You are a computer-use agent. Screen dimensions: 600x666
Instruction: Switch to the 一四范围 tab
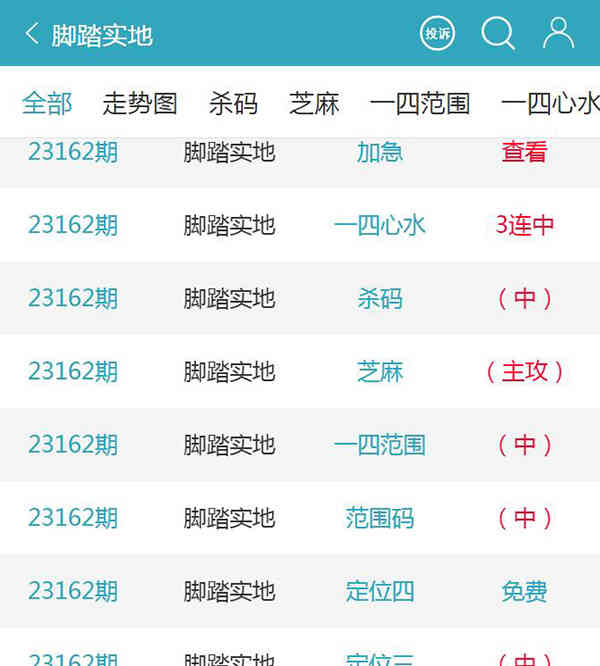click(x=420, y=103)
